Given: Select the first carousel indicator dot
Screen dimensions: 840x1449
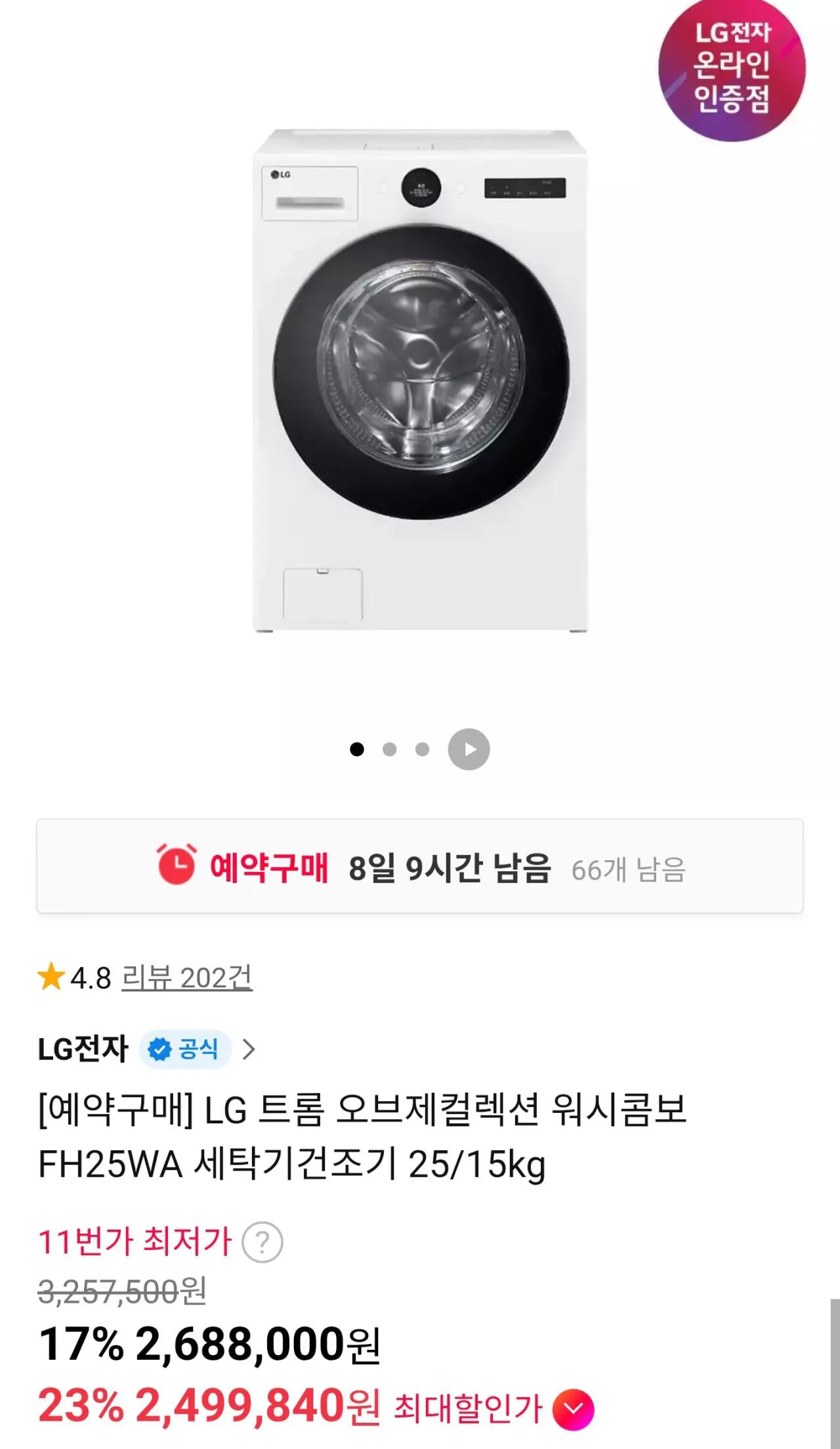Looking at the screenshot, I should [x=358, y=748].
